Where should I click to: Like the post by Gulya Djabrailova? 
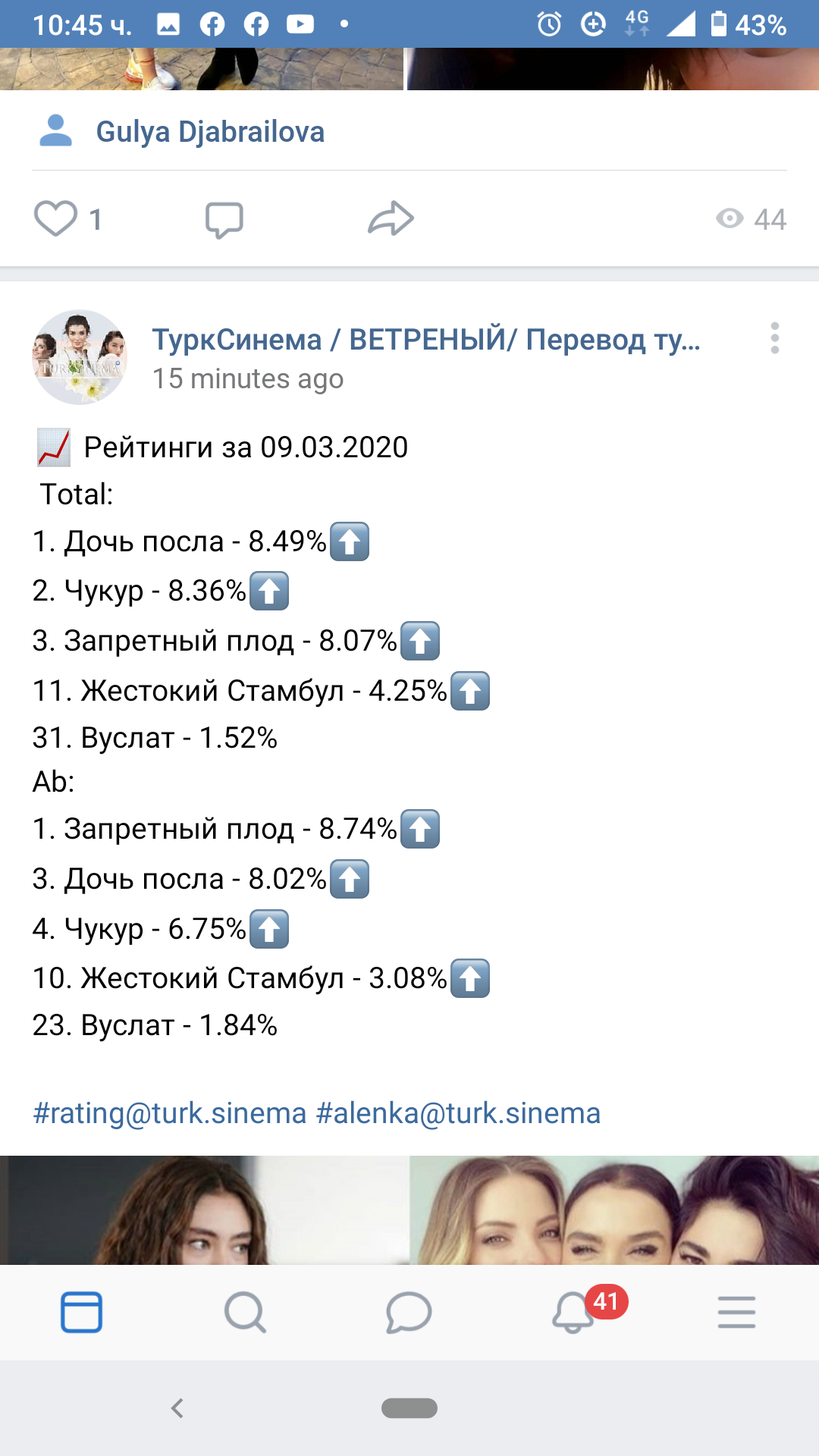[56, 219]
